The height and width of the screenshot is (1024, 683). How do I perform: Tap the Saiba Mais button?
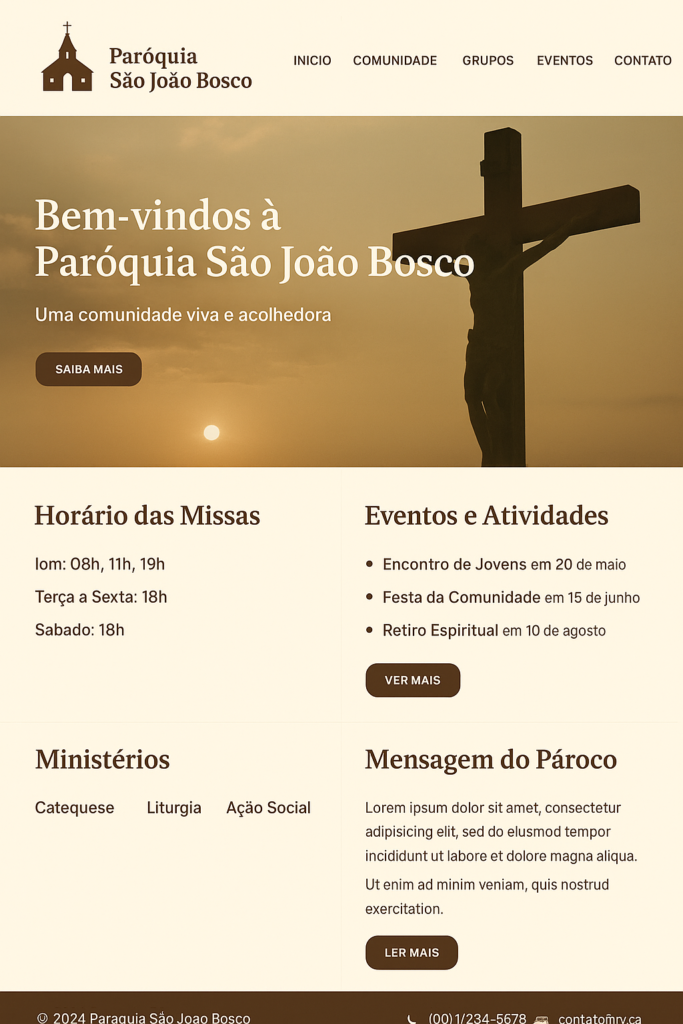tap(89, 369)
